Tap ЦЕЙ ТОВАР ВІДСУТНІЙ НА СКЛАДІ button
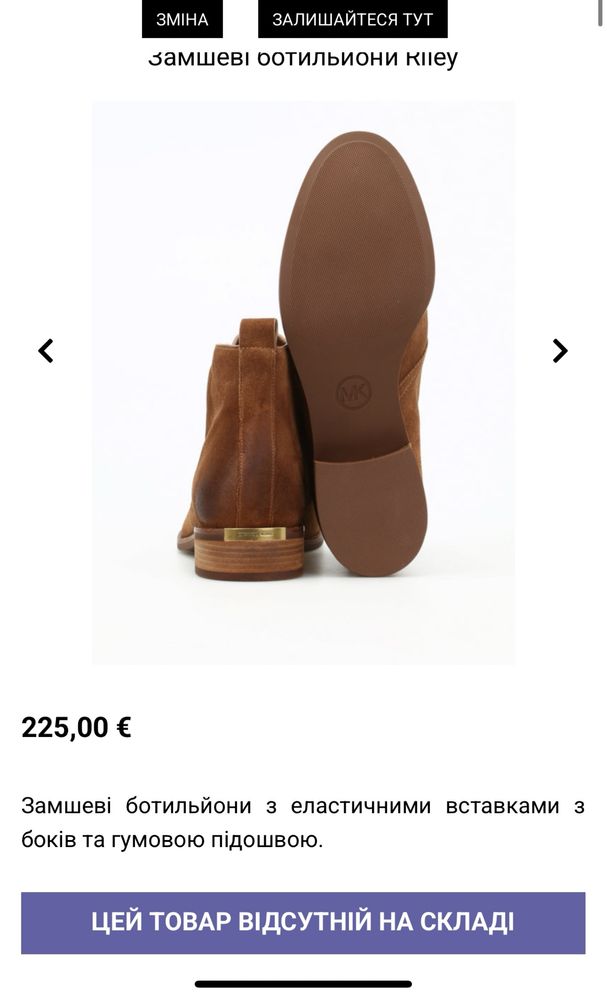 pyautogui.click(x=303, y=922)
